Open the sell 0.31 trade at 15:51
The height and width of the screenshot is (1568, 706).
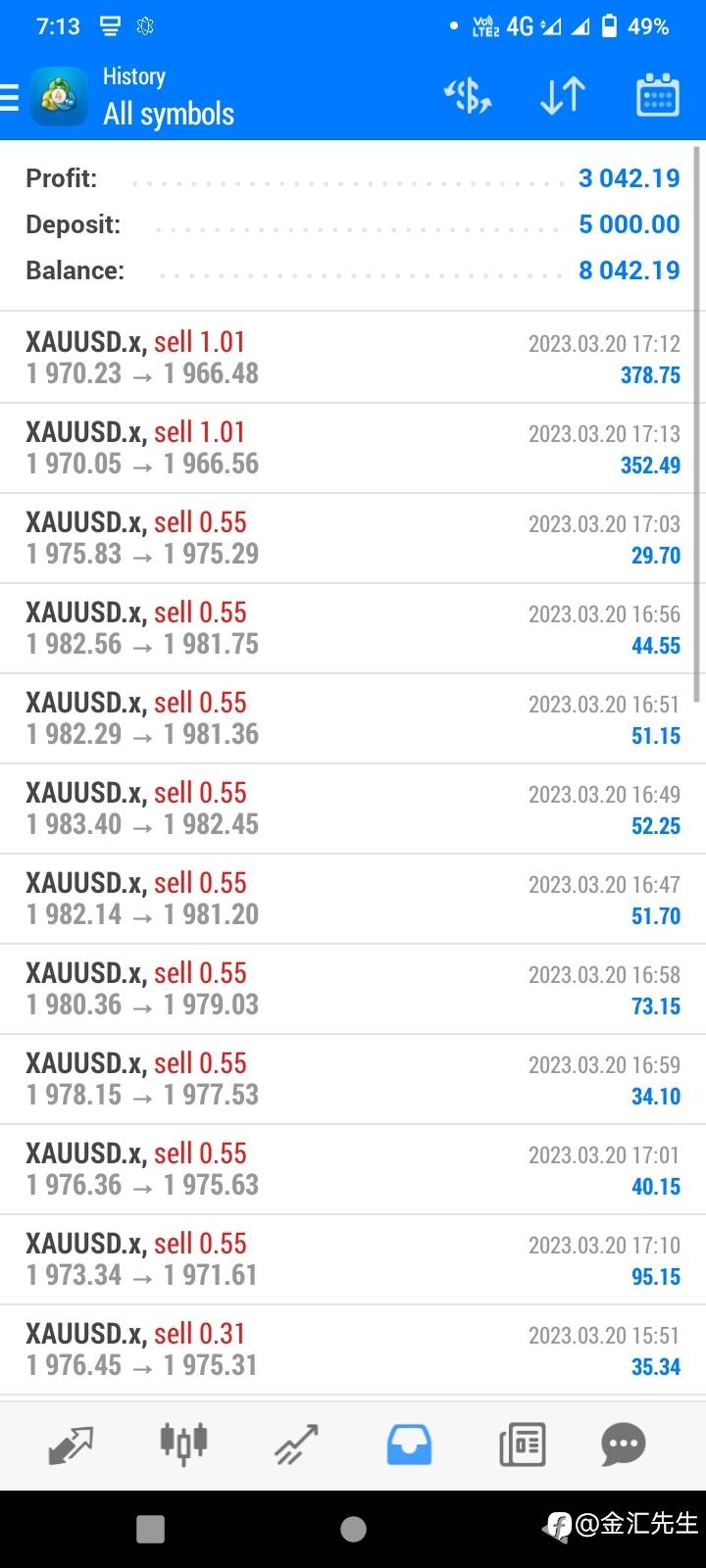coord(353,1349)
